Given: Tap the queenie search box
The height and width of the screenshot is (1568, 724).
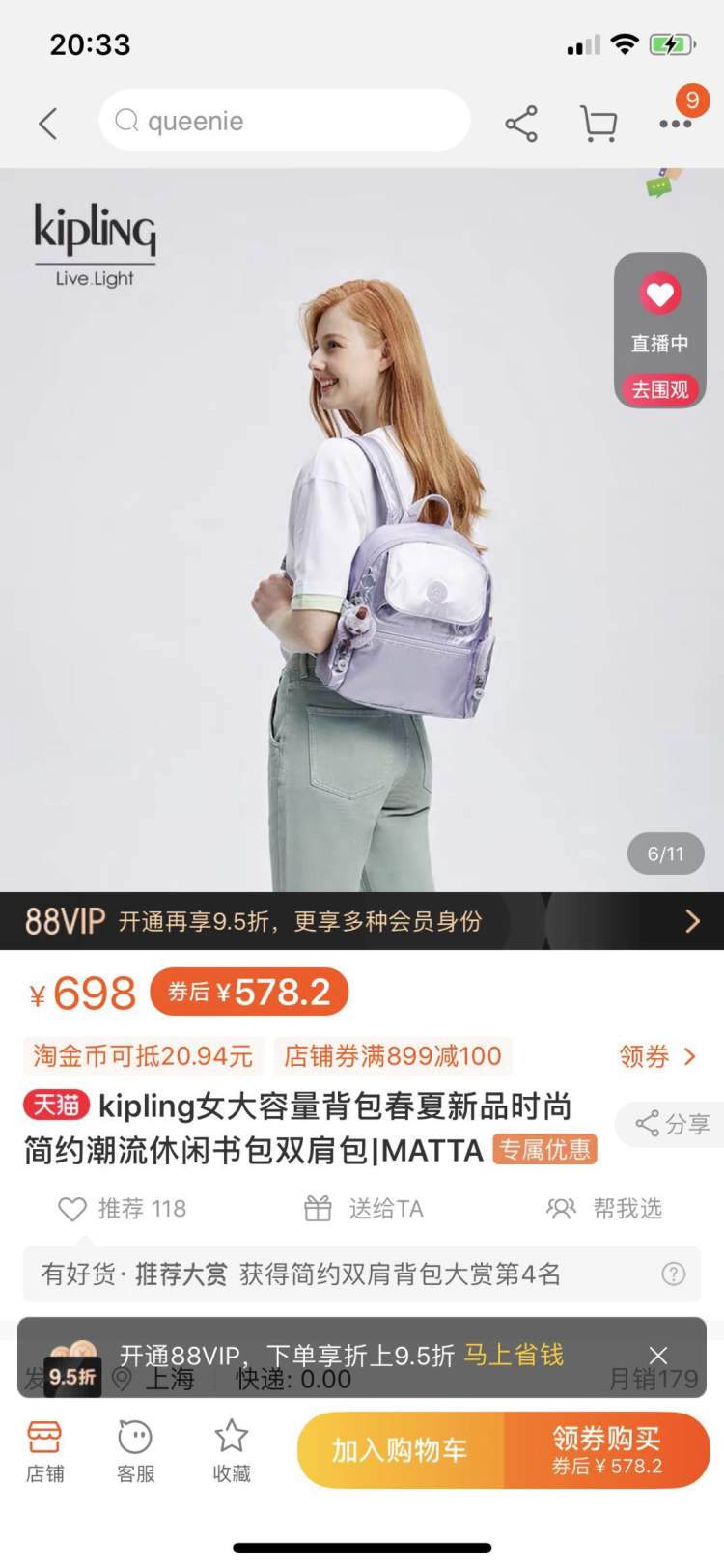Looking at the screenshot, I should (284, 121).
